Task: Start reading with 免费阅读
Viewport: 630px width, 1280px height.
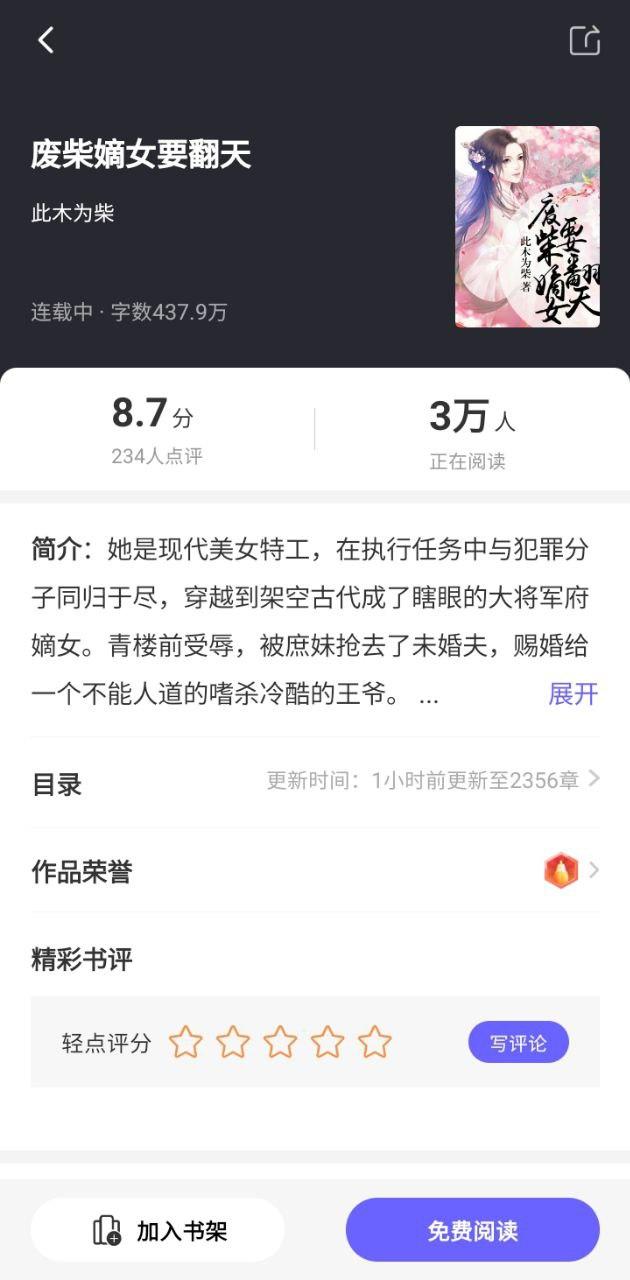Action: point(472,1230)
